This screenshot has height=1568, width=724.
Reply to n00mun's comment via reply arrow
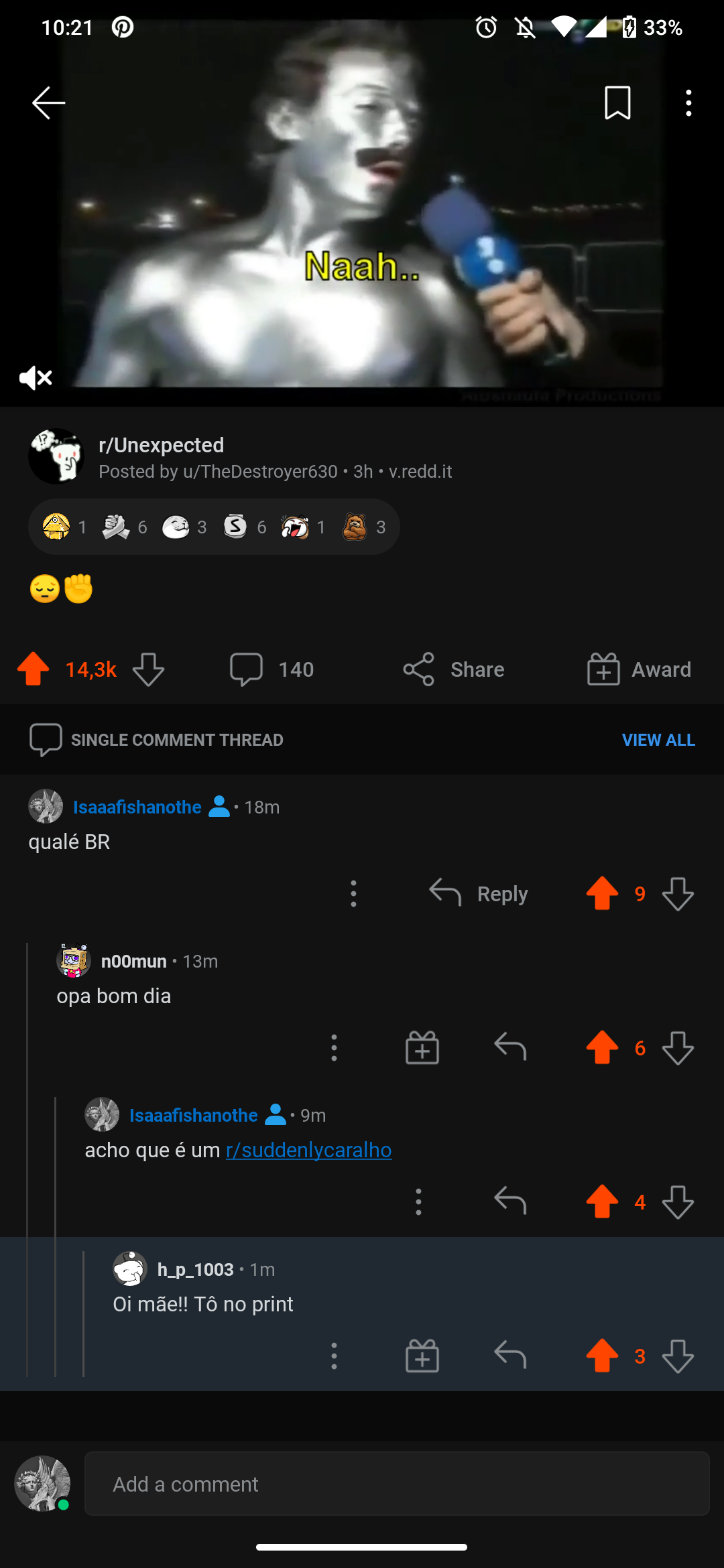click(510, 1047)
